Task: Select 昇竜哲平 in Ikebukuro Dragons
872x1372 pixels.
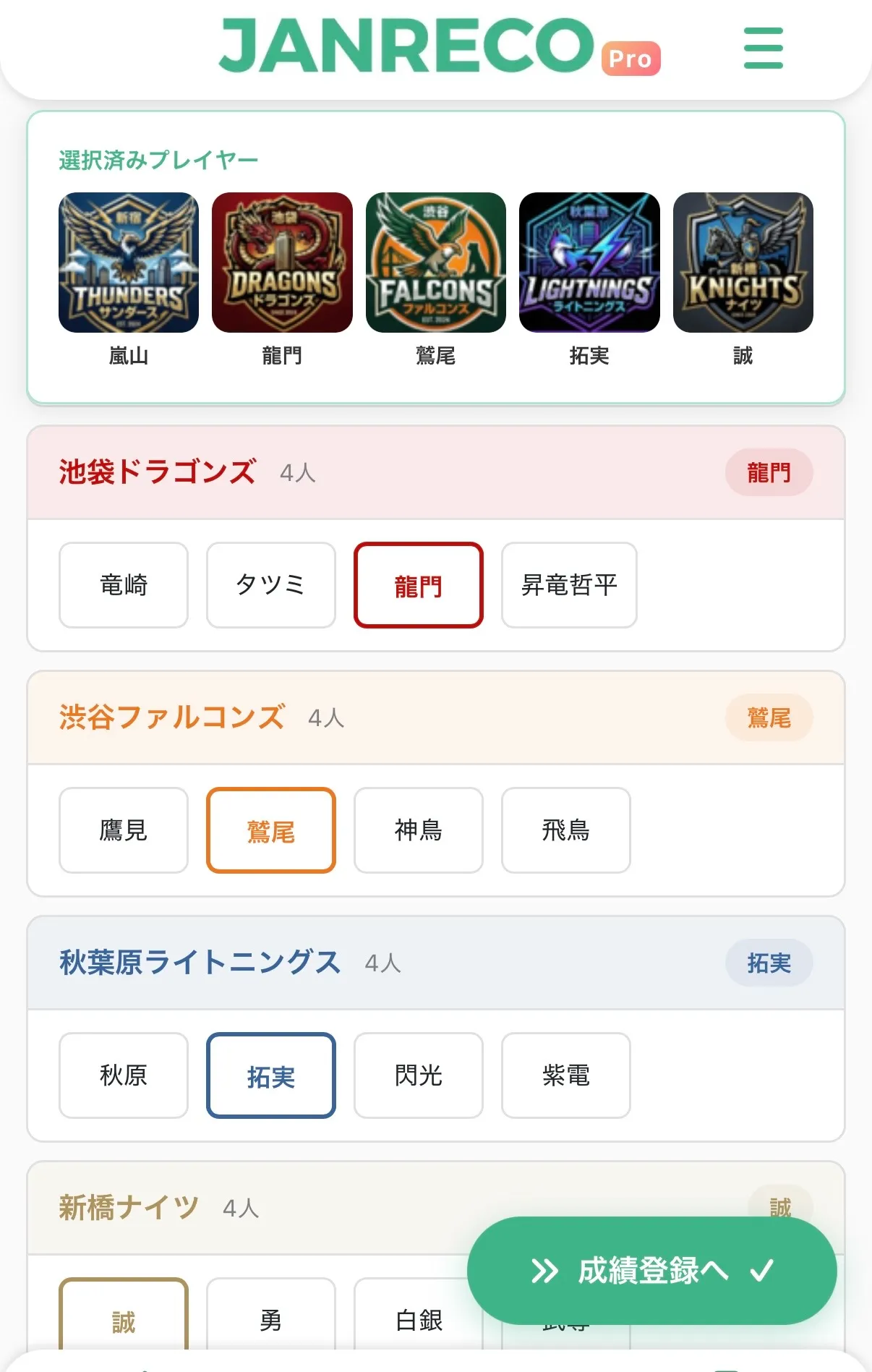Action: [x=568, y=584]
